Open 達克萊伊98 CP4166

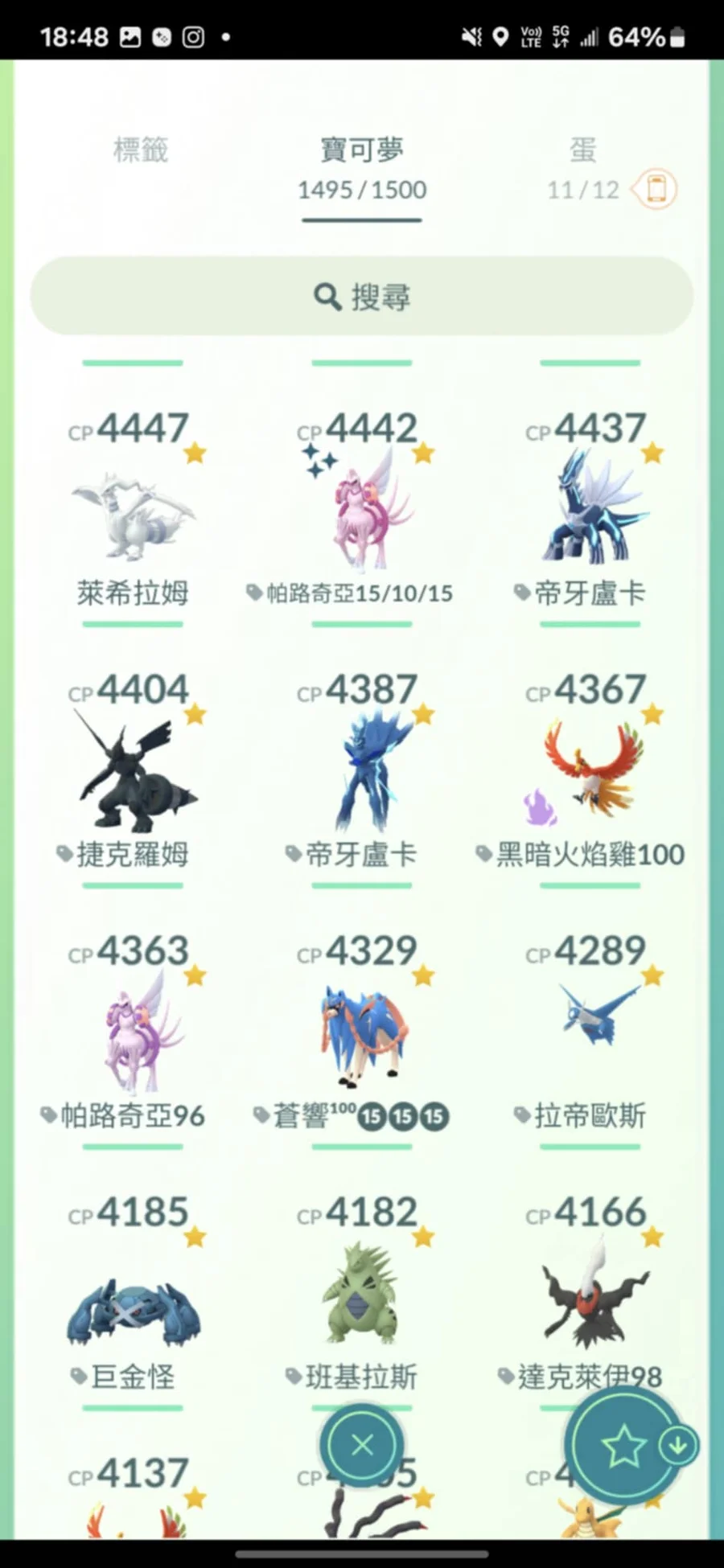pos(590,1295)
